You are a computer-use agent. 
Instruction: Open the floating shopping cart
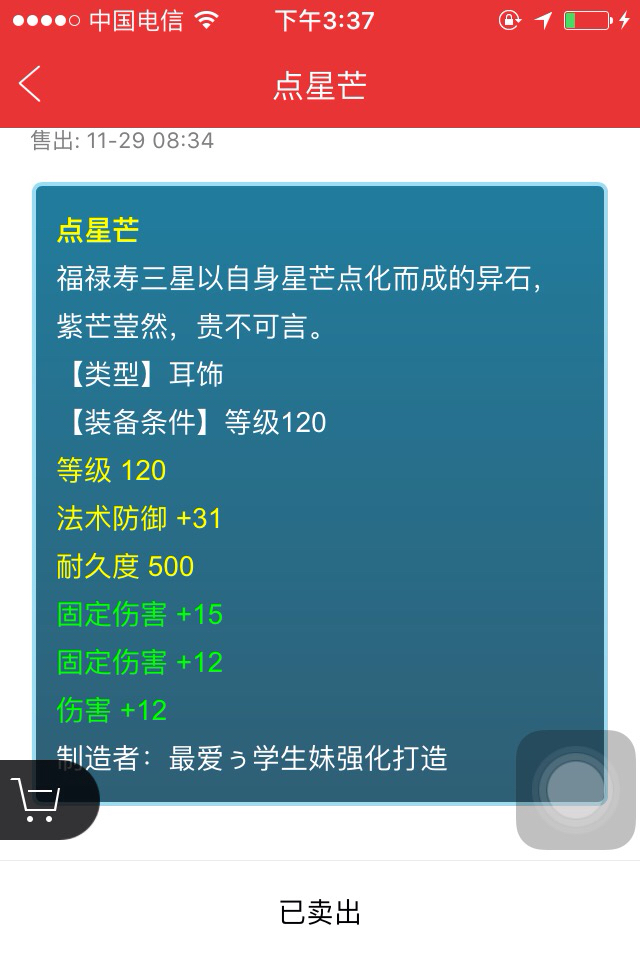coord(40,800)
